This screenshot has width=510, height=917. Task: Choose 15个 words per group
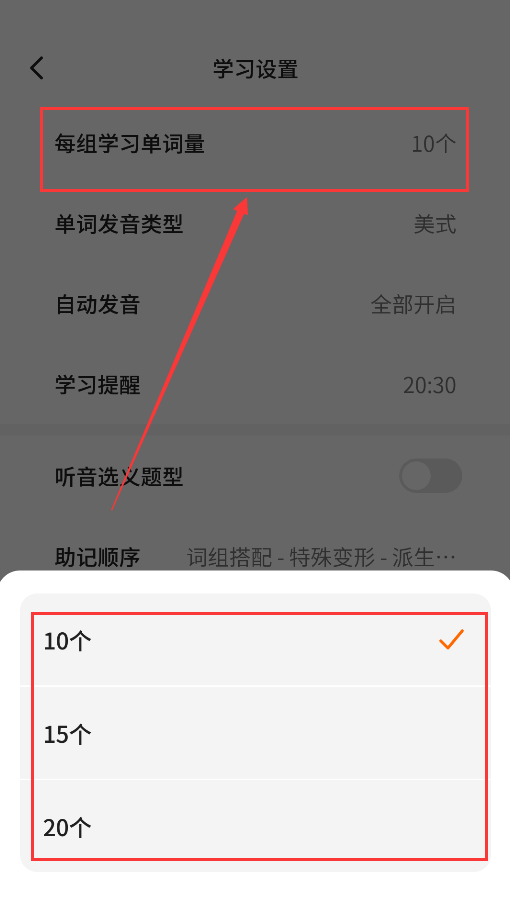coord(255,733)
